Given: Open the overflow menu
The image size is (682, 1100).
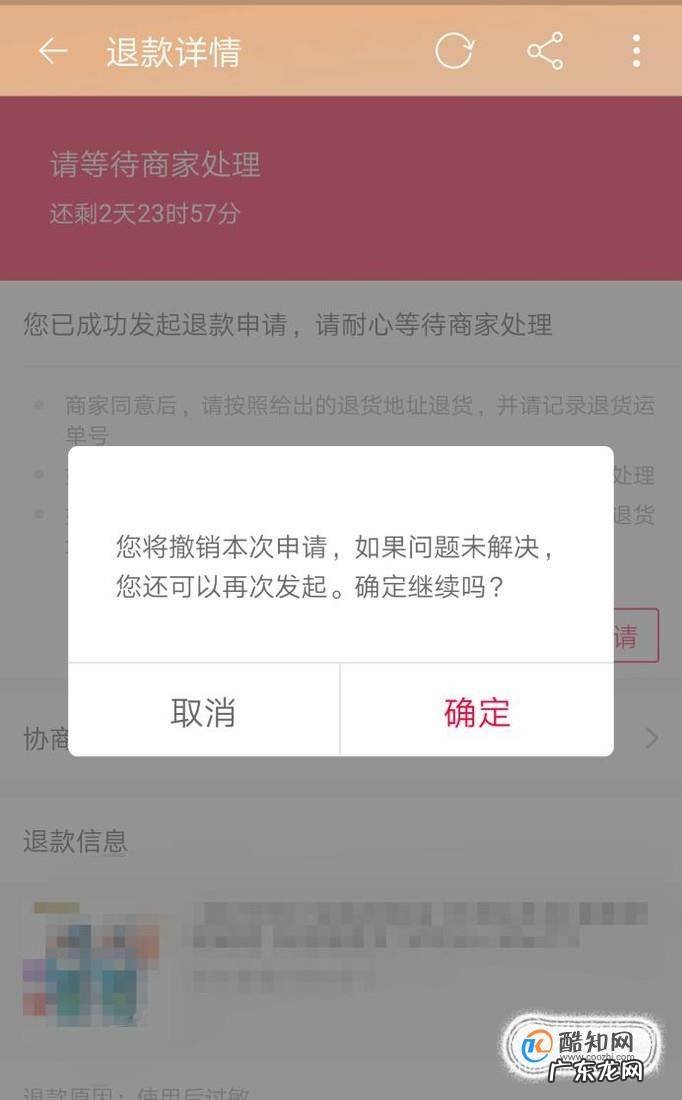Looking at the screenshot, I should click(x=636, y=52).
